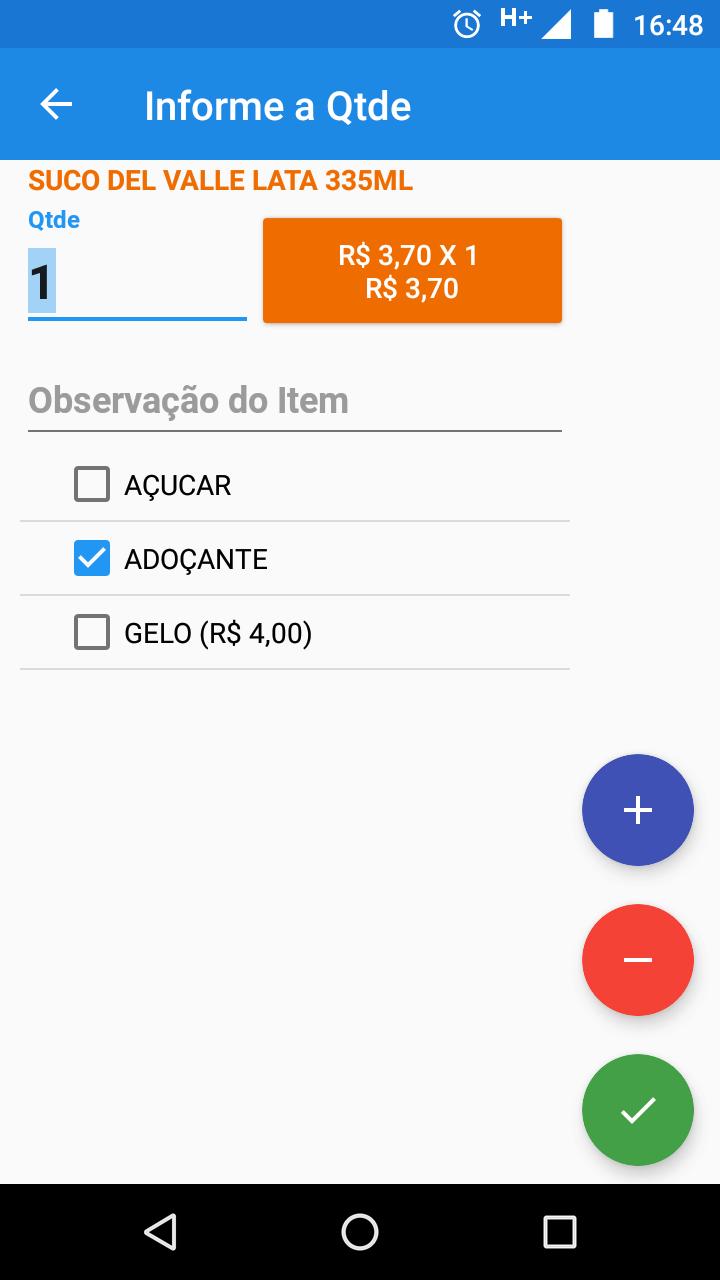Go back using the app bar arrow

pyautogui.click(x=56, y=105)
